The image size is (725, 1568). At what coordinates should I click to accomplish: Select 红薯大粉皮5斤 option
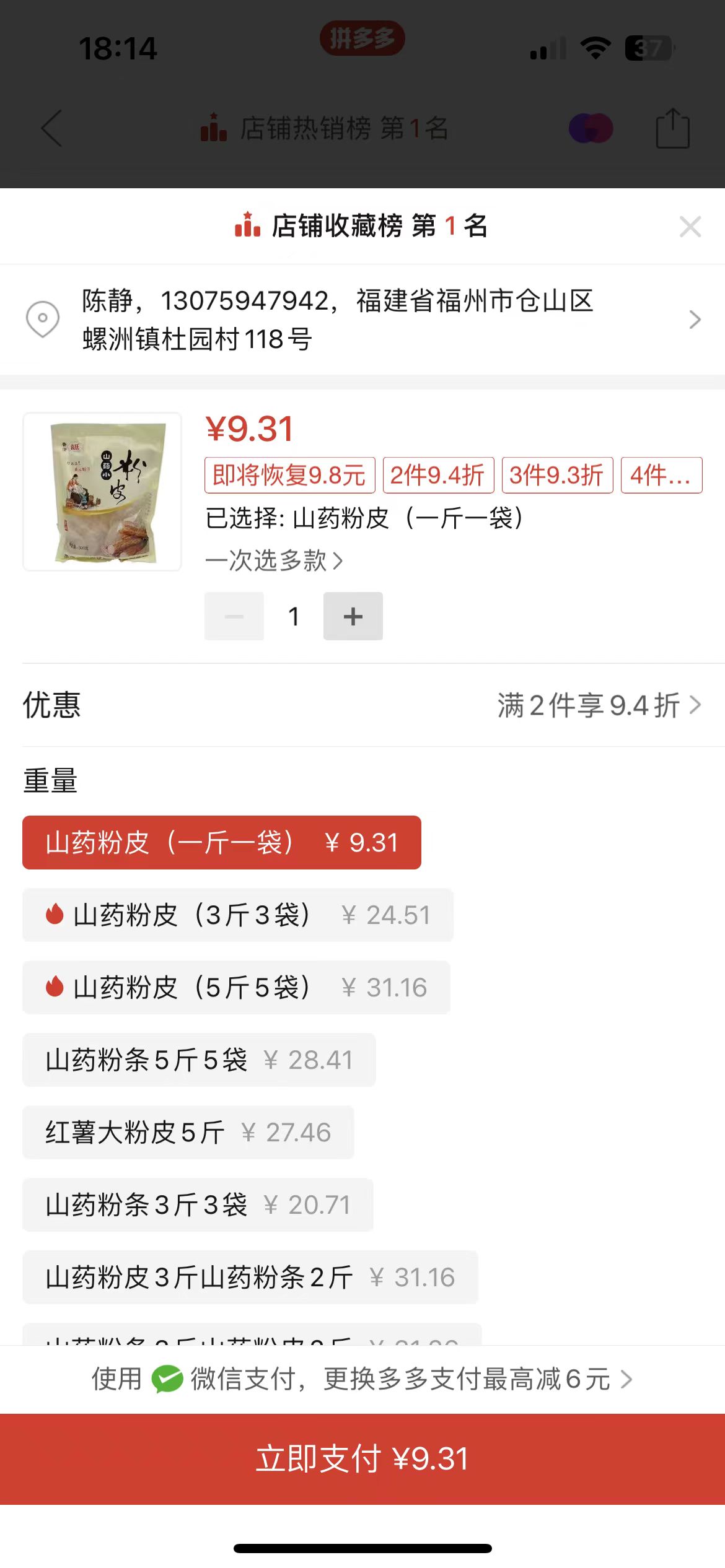pos(188,1133)
